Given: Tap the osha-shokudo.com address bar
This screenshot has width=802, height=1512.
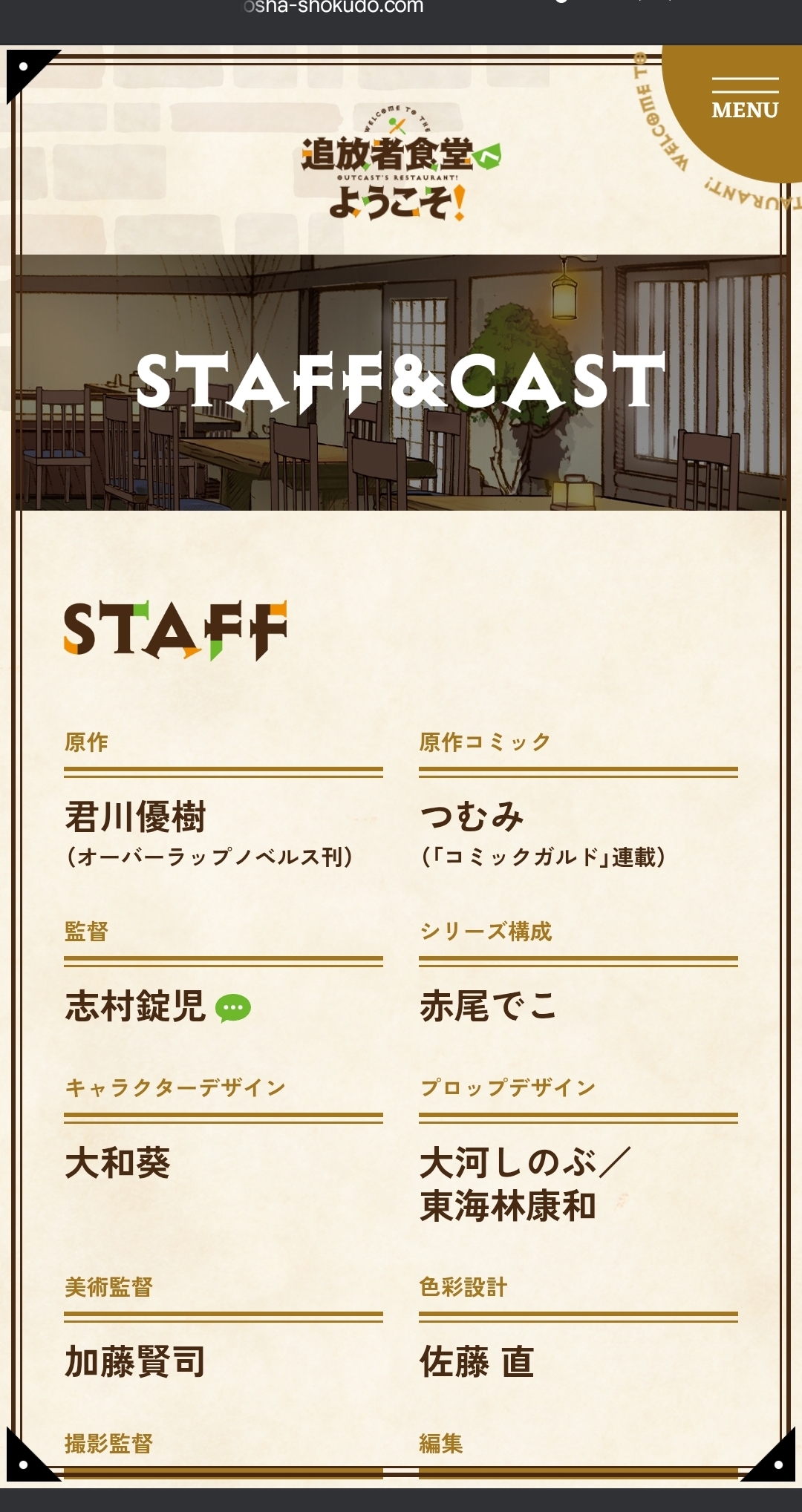Looking at the screenshot, I should [x=333, y=7].
